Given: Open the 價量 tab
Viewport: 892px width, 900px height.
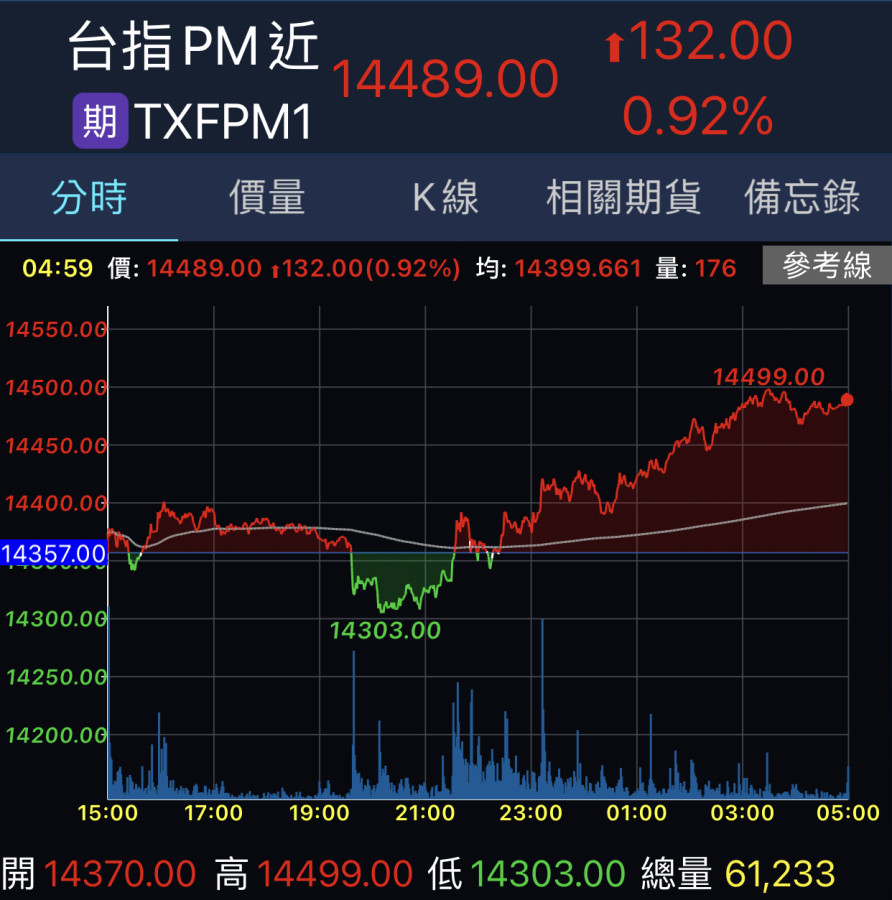Looking at the screenshot, I should click(267, 198).
